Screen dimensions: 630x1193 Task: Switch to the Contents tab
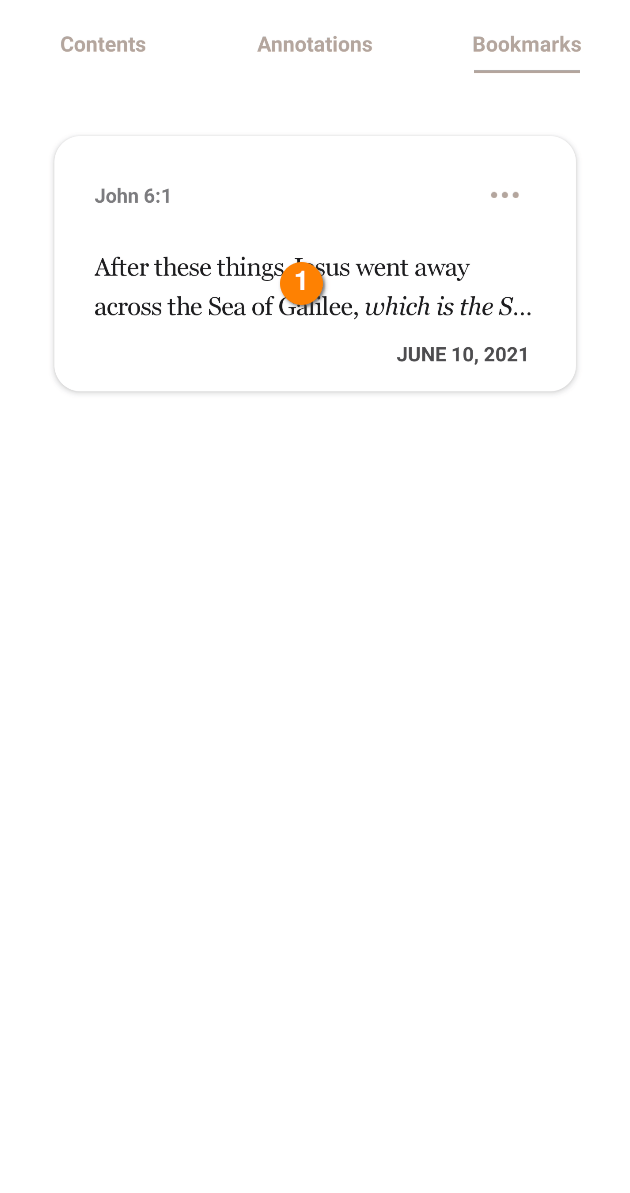coord(103,45)
